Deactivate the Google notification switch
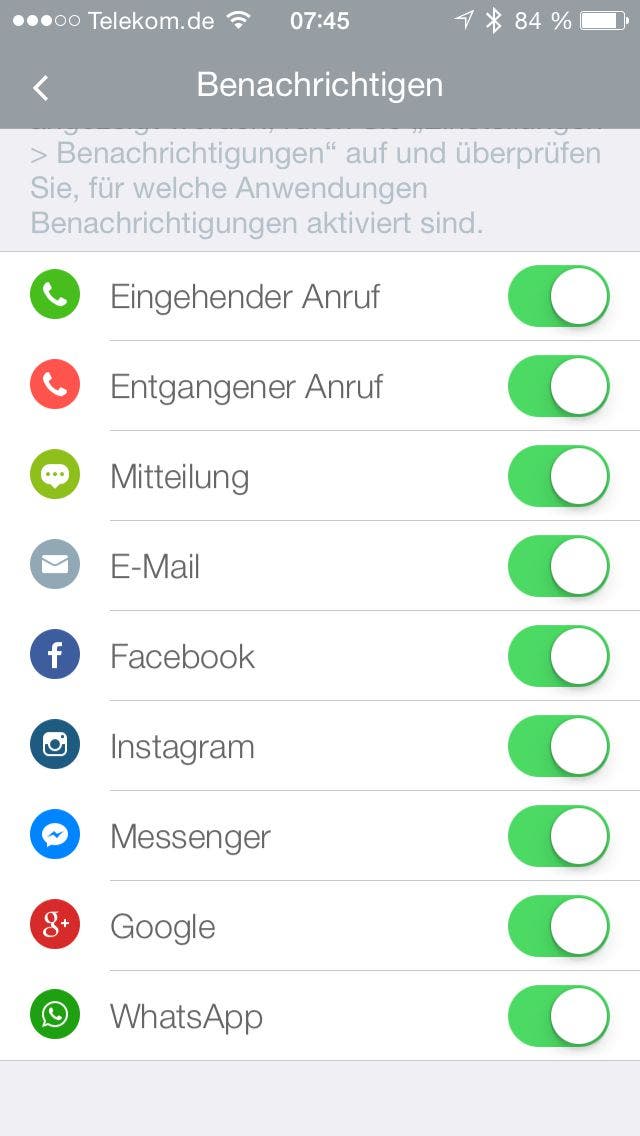Viewport: 640px width, 1136px height. 559,926
